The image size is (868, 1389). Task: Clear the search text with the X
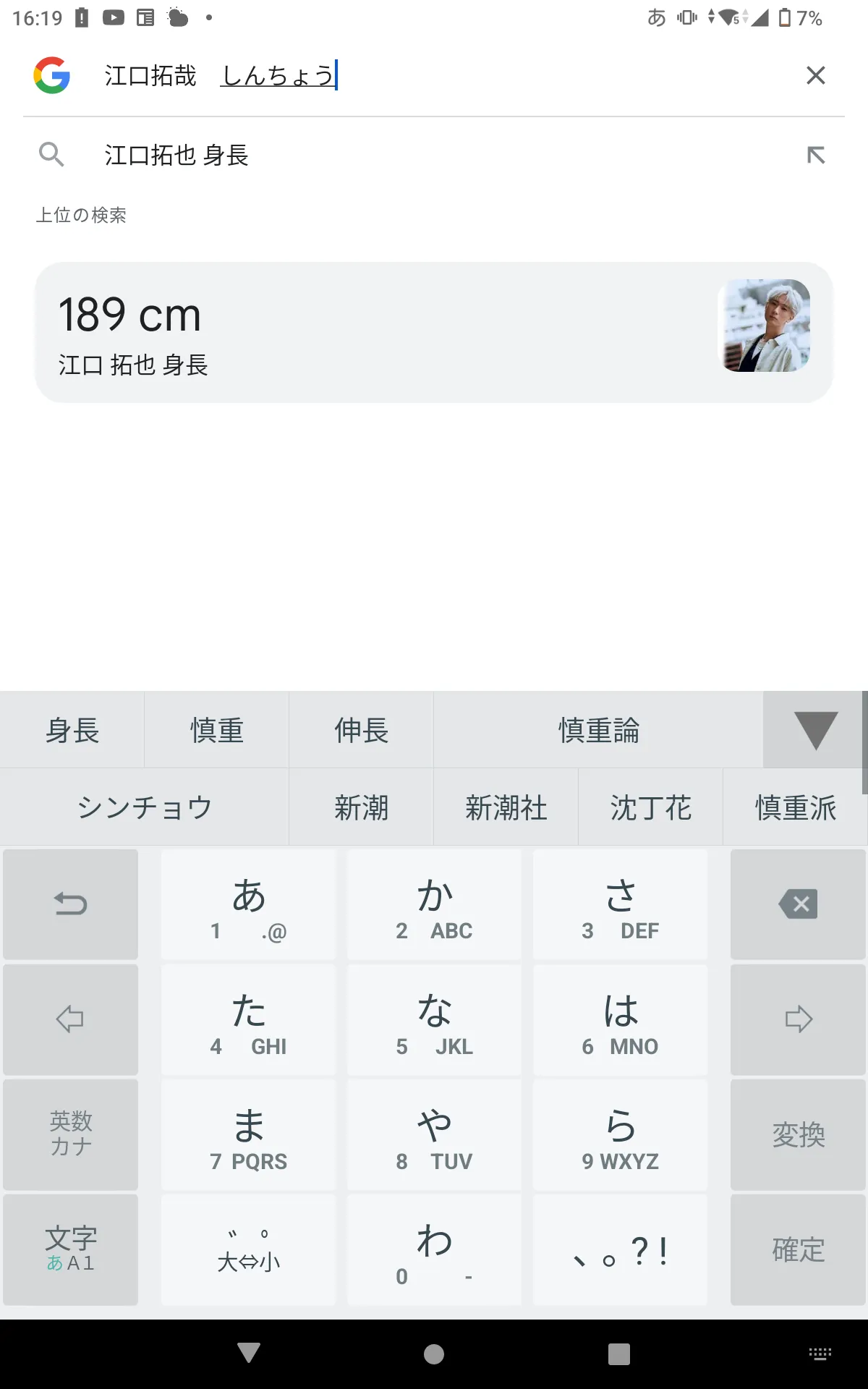pyautogui.click(x=815, y=75)
